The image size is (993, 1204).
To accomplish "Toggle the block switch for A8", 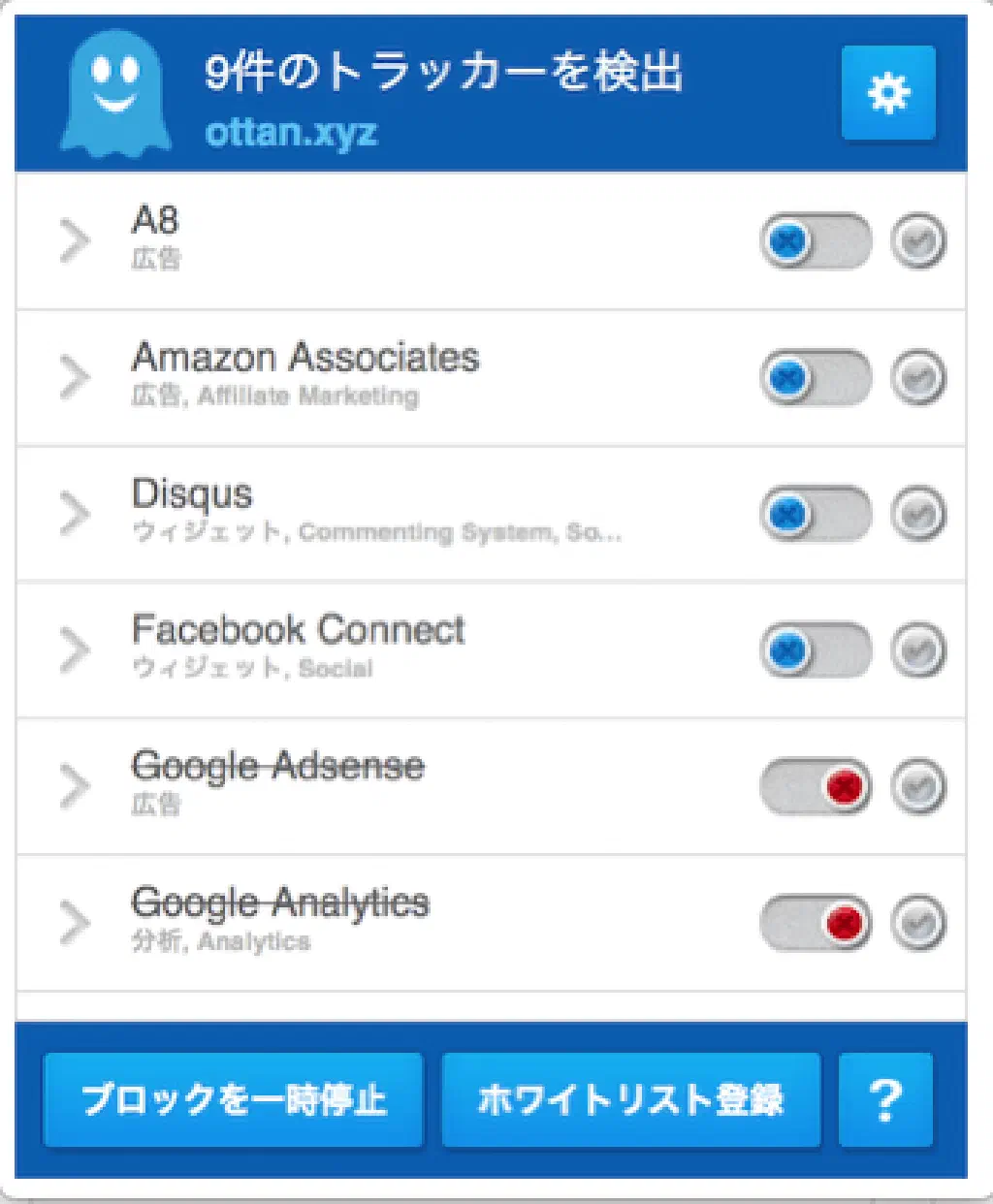I will point(816,241).
